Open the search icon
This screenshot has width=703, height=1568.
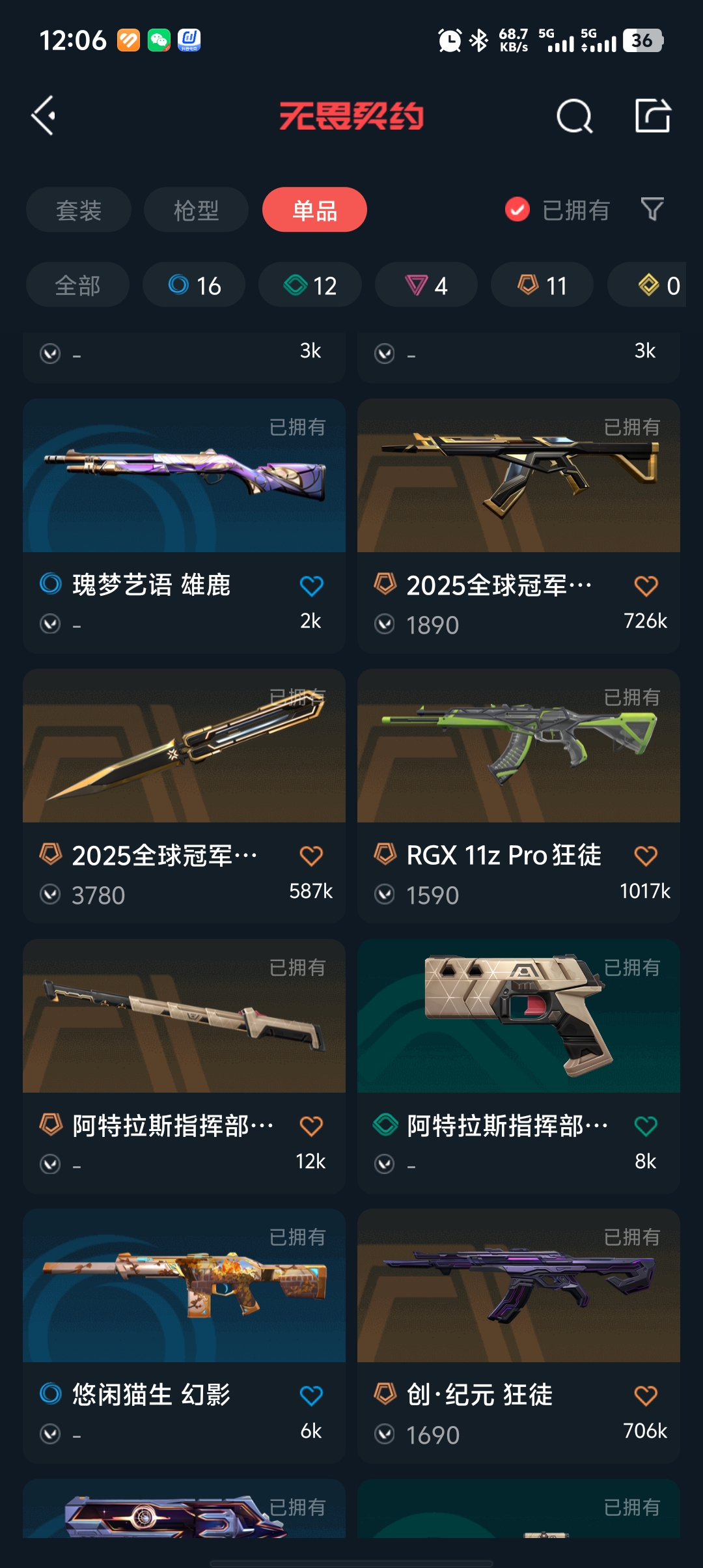tap(574, 117)
